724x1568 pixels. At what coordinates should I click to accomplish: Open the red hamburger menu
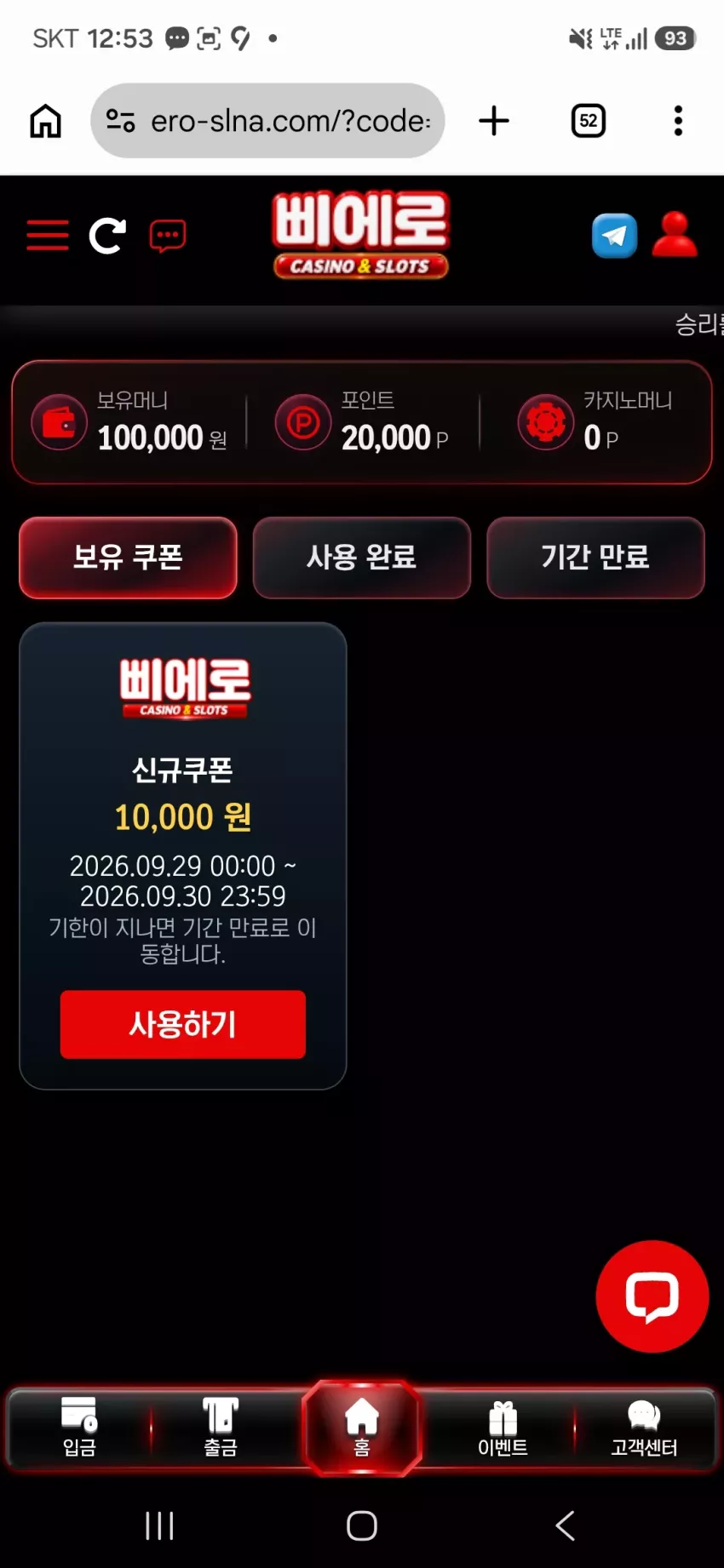48,235
